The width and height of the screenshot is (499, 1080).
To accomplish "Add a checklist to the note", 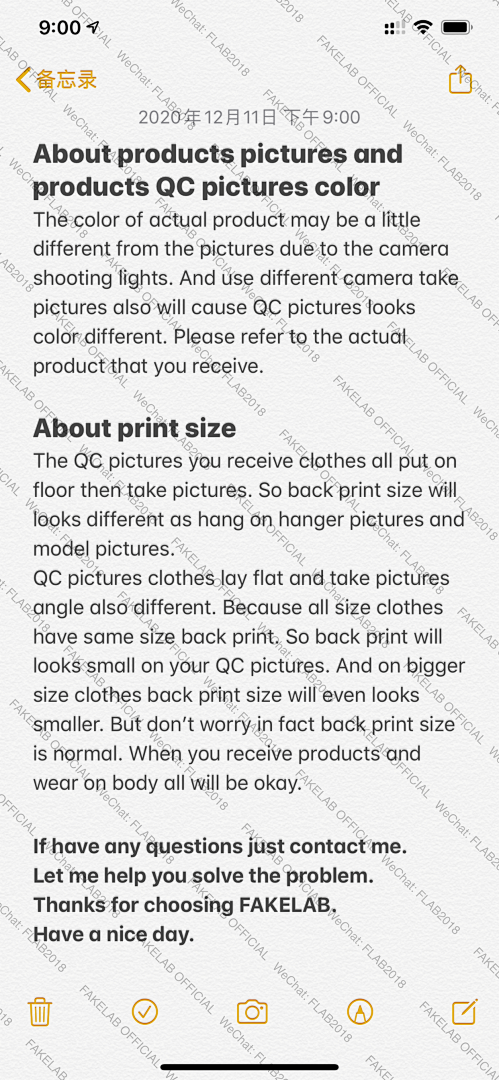I will tap(145, 1011).
